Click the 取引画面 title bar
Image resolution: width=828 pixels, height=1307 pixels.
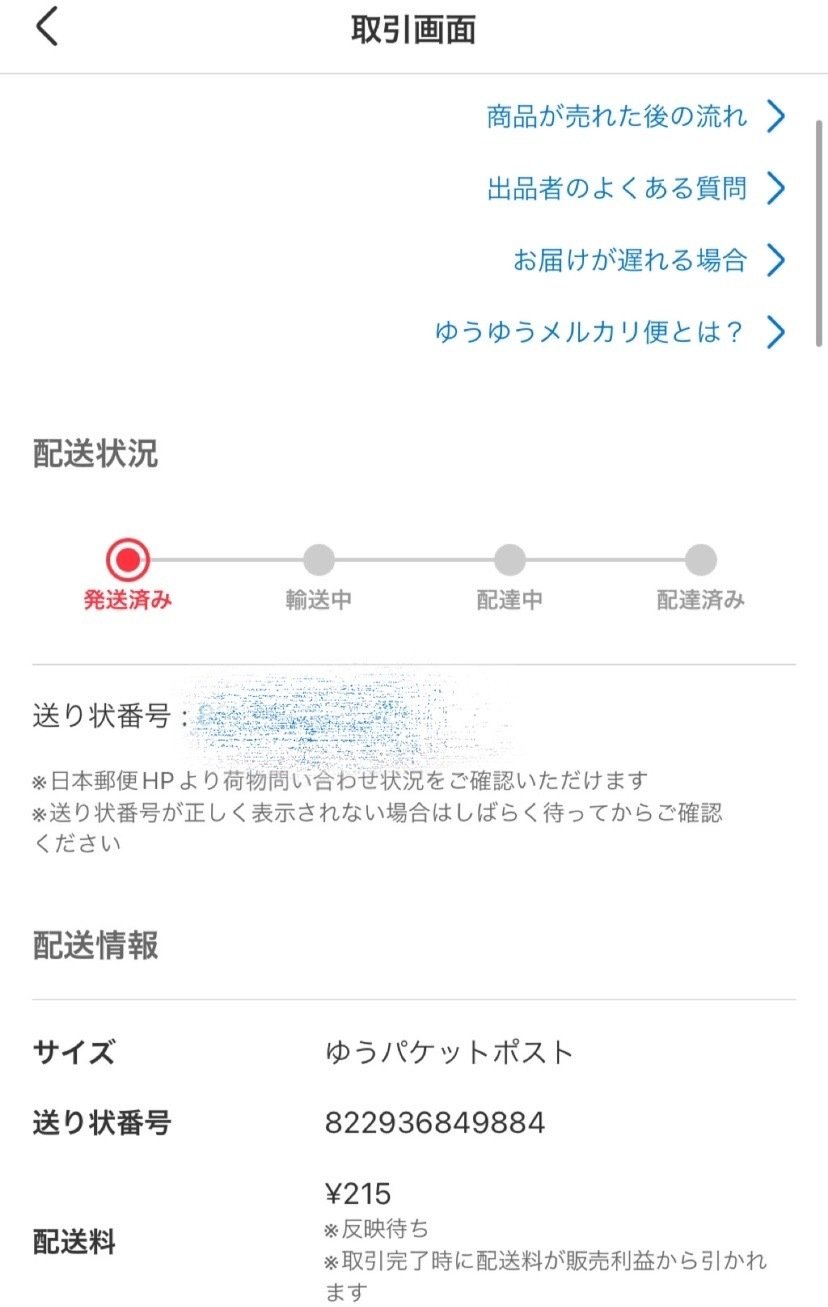click(x=414, y=30)
